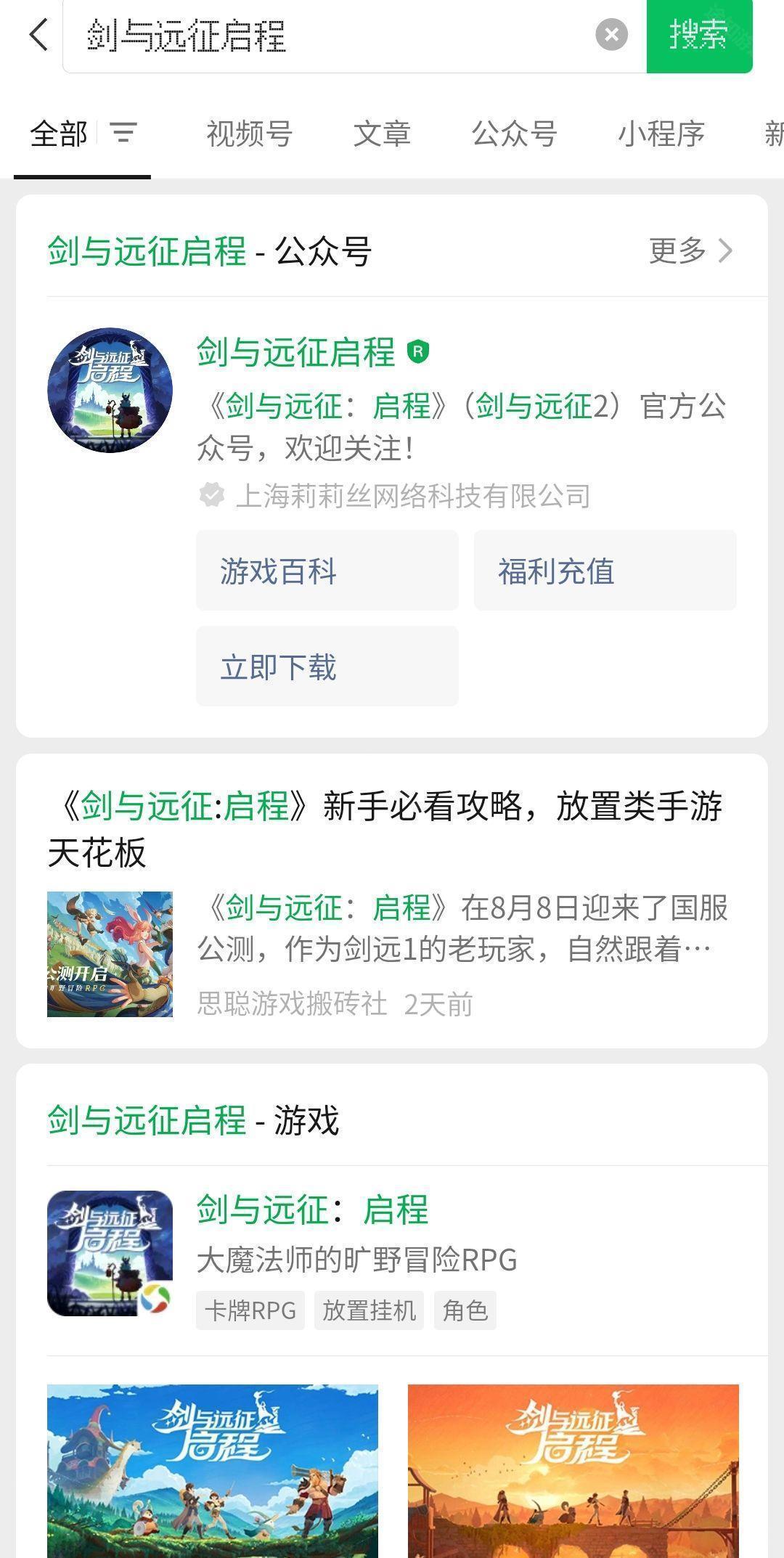Open the orange sunset game screenshot
784x1558 pixels.
(573, 1470)
